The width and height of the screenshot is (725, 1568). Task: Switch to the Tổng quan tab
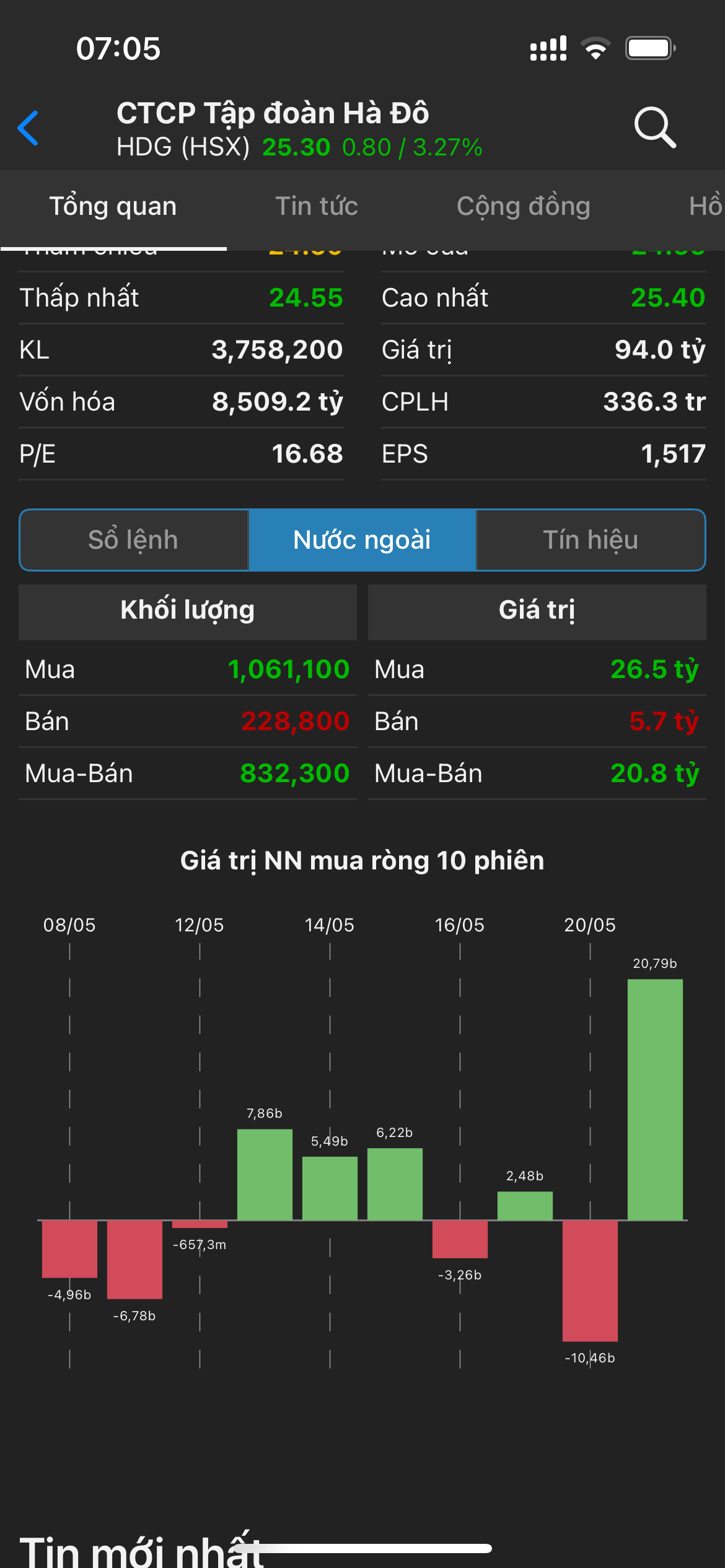tap(113, 207)
